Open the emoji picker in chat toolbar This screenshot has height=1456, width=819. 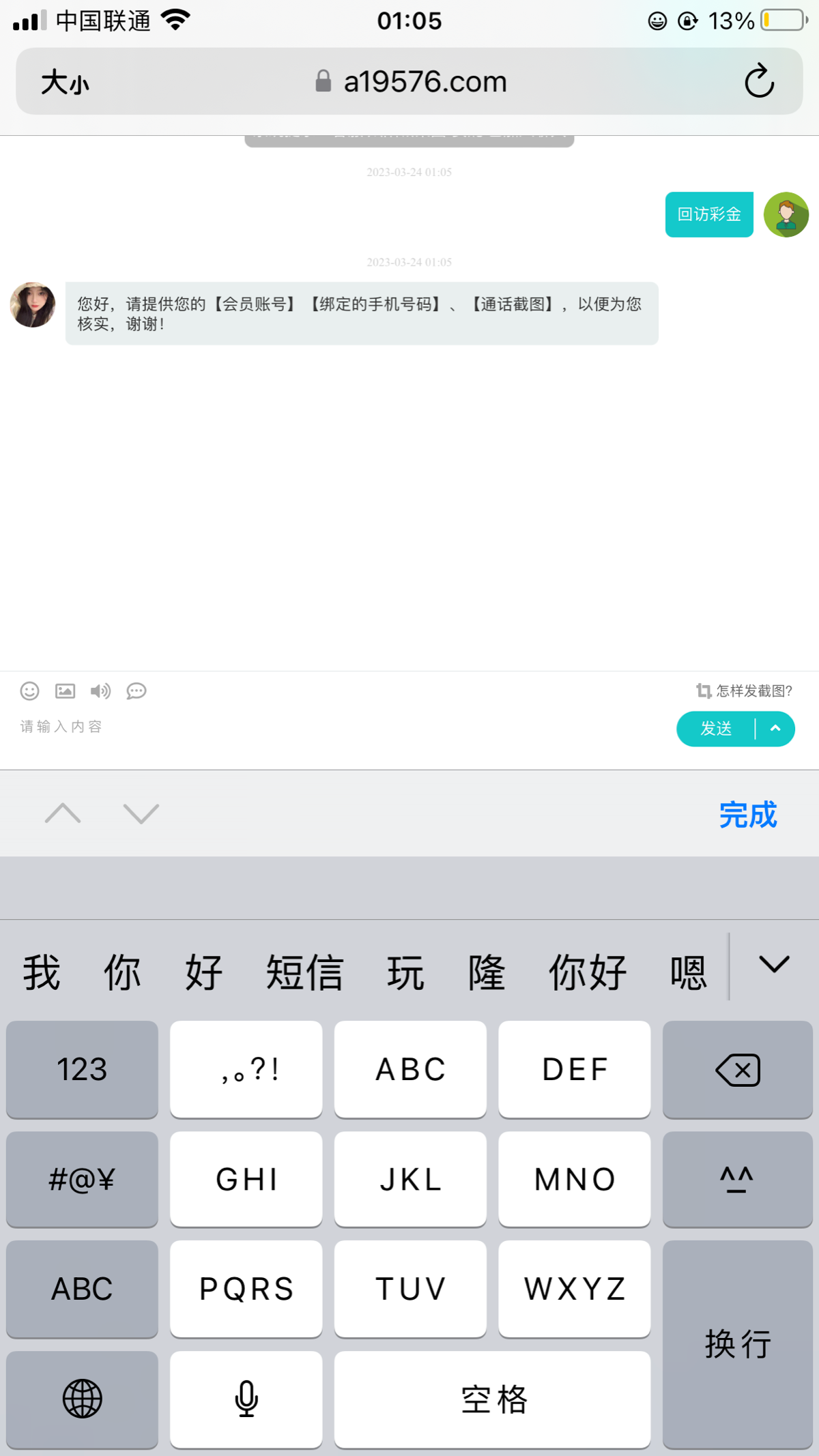point(29,691)
